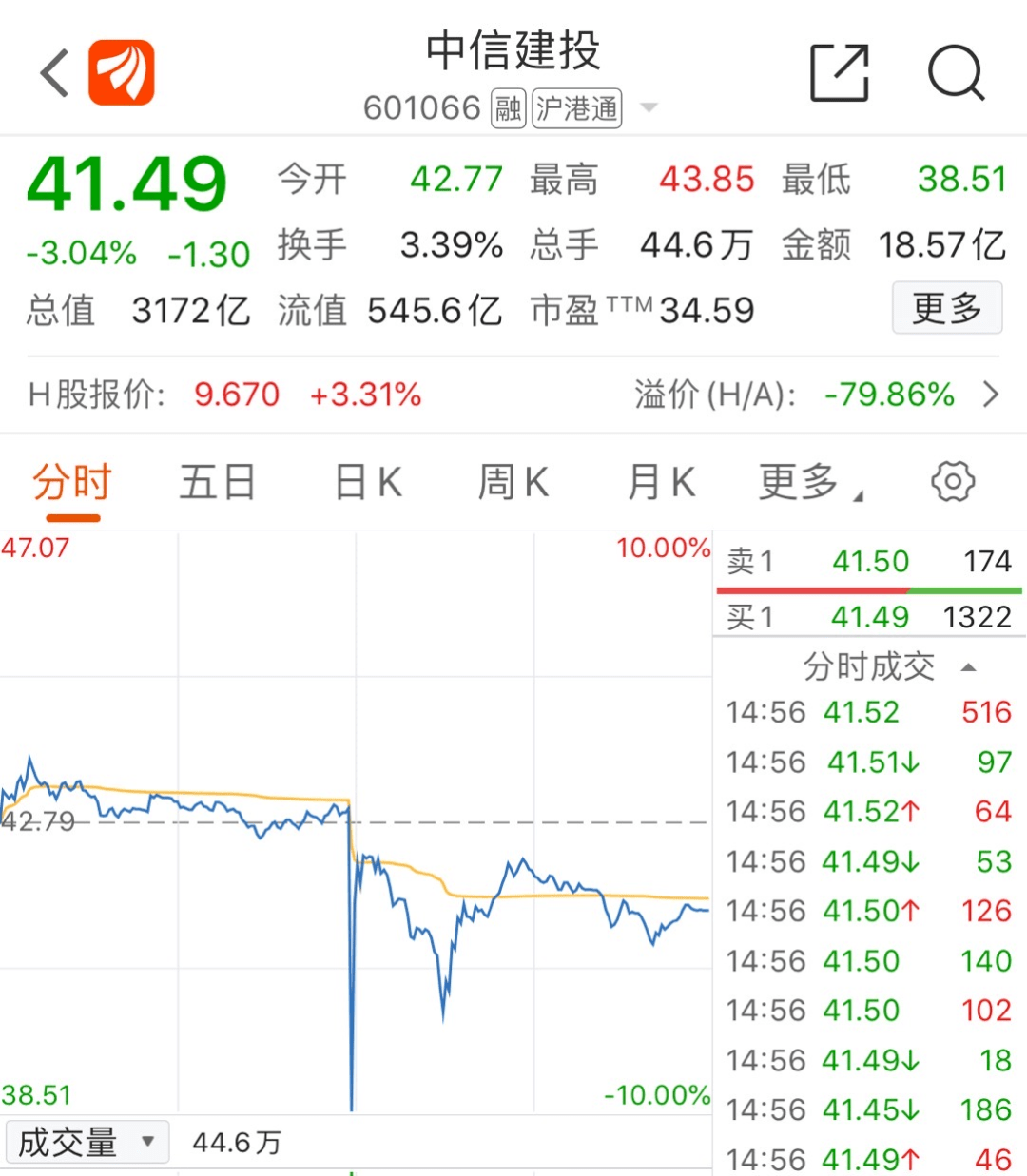
Task: Switch to the 五日 chart tab
Action: [217, 482]
